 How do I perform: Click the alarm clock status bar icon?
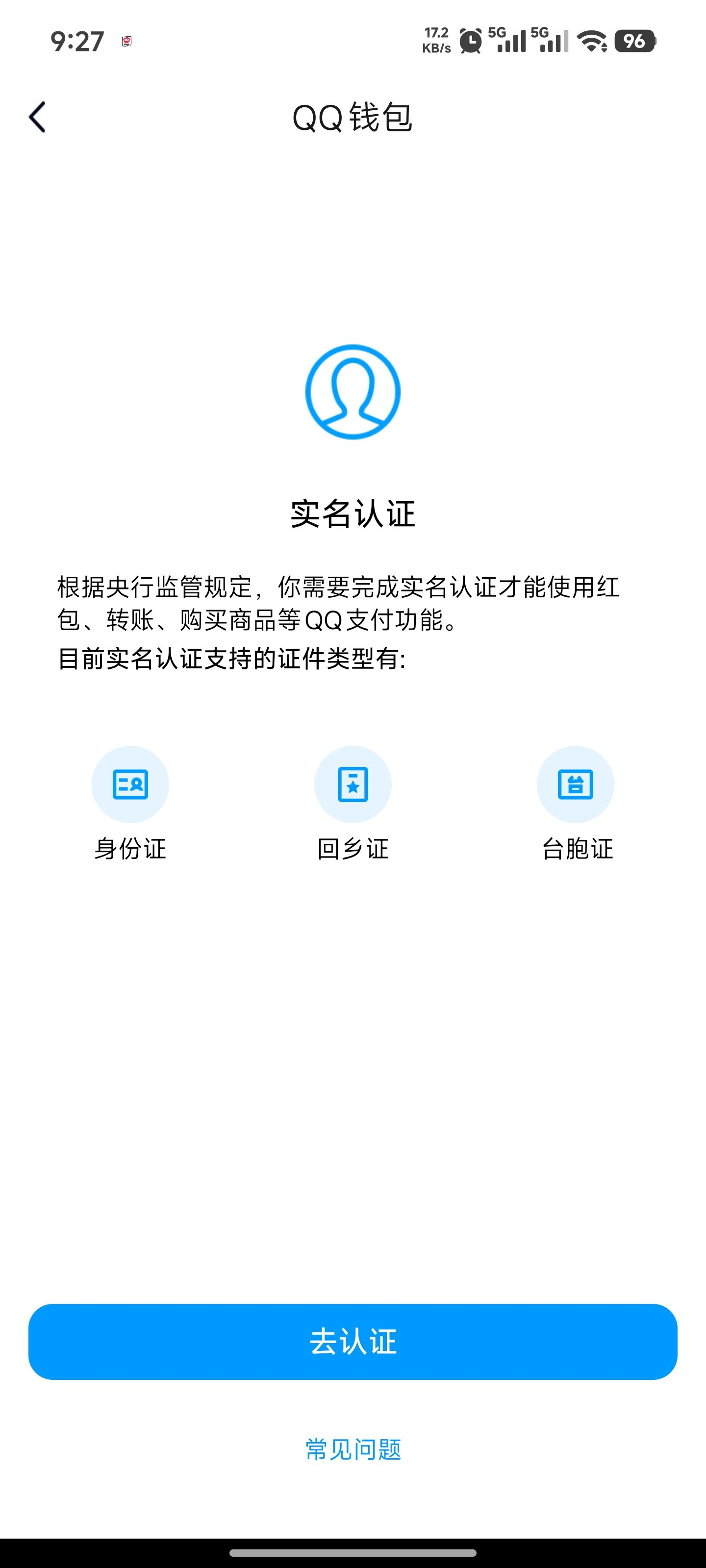point(470,41)
